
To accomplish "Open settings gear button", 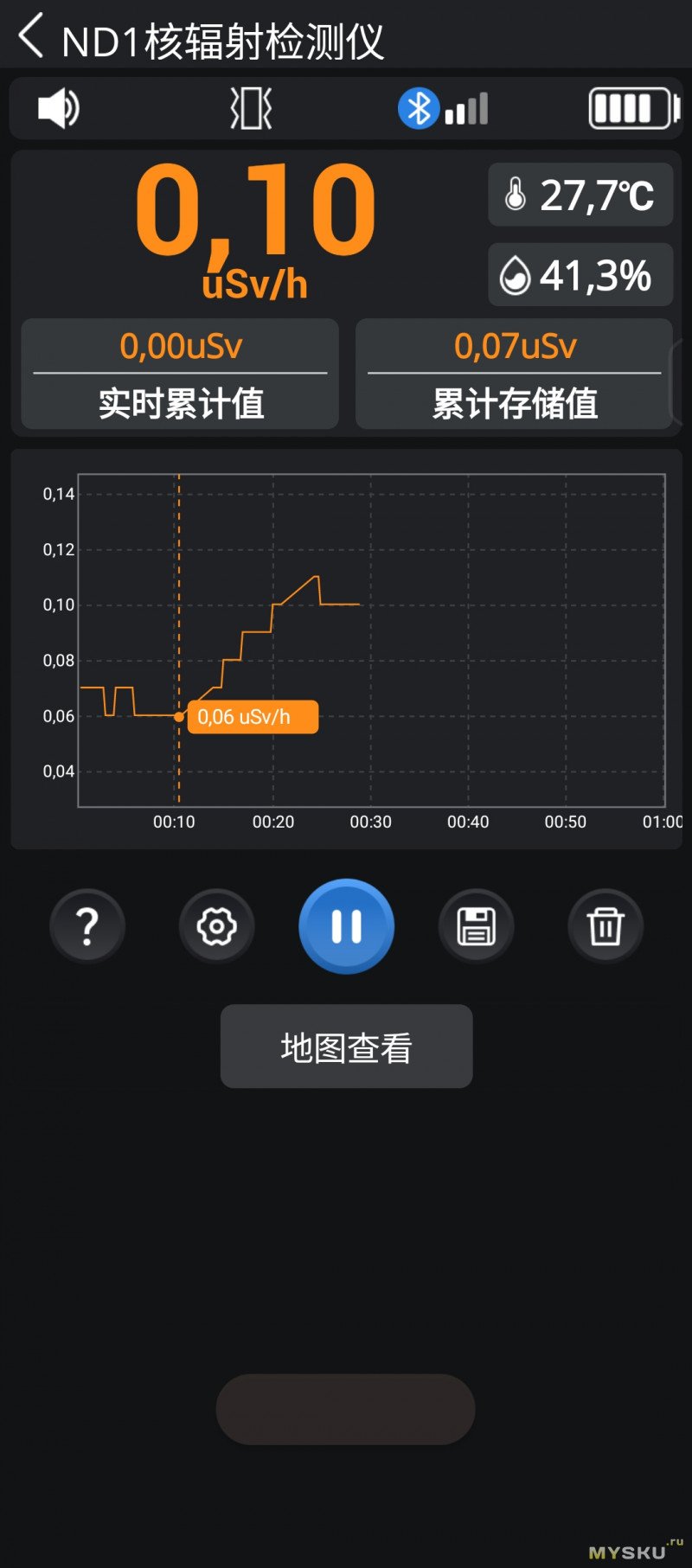I will [216, 926].
